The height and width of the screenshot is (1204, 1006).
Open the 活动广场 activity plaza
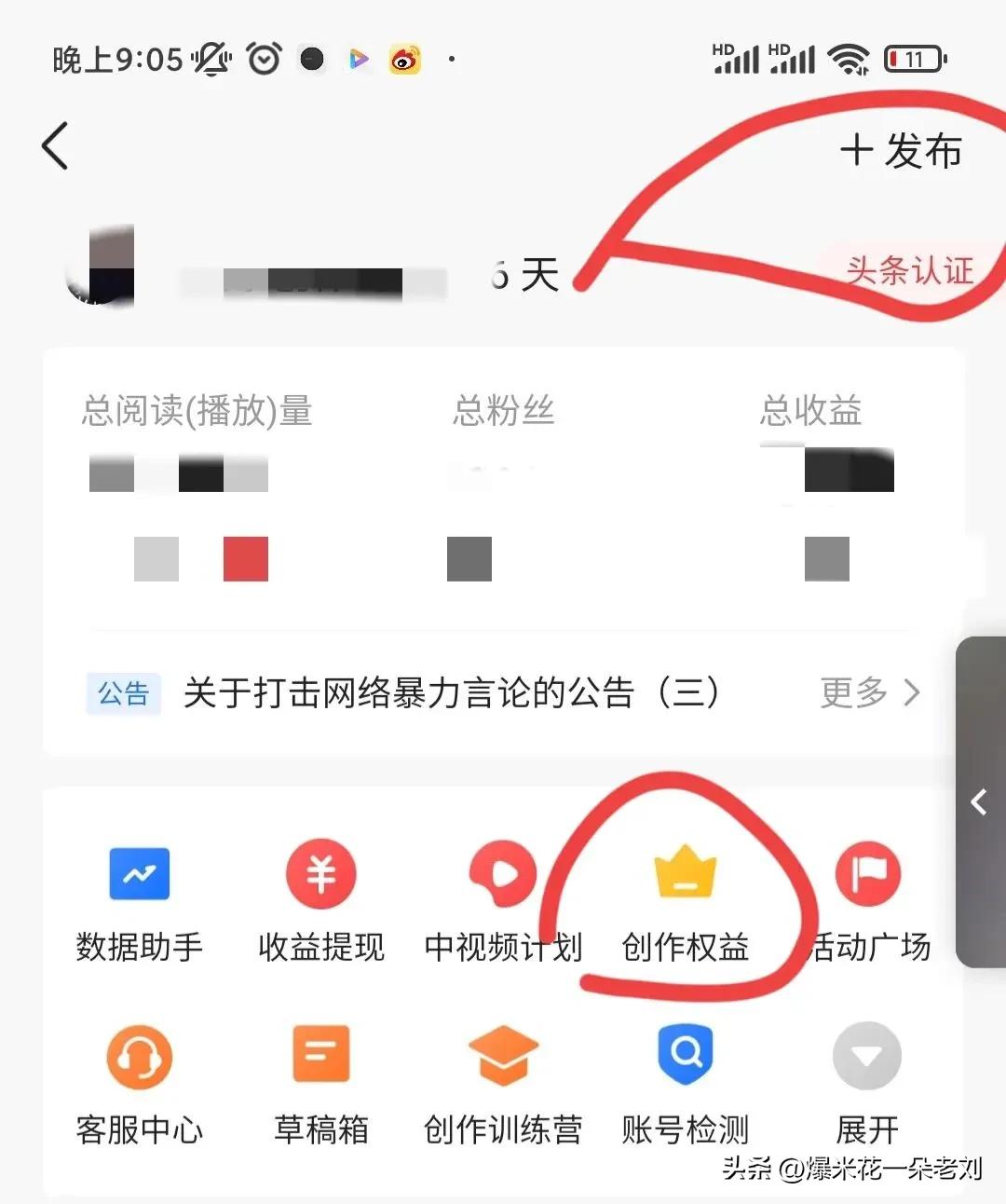click(x=866, y=899)
